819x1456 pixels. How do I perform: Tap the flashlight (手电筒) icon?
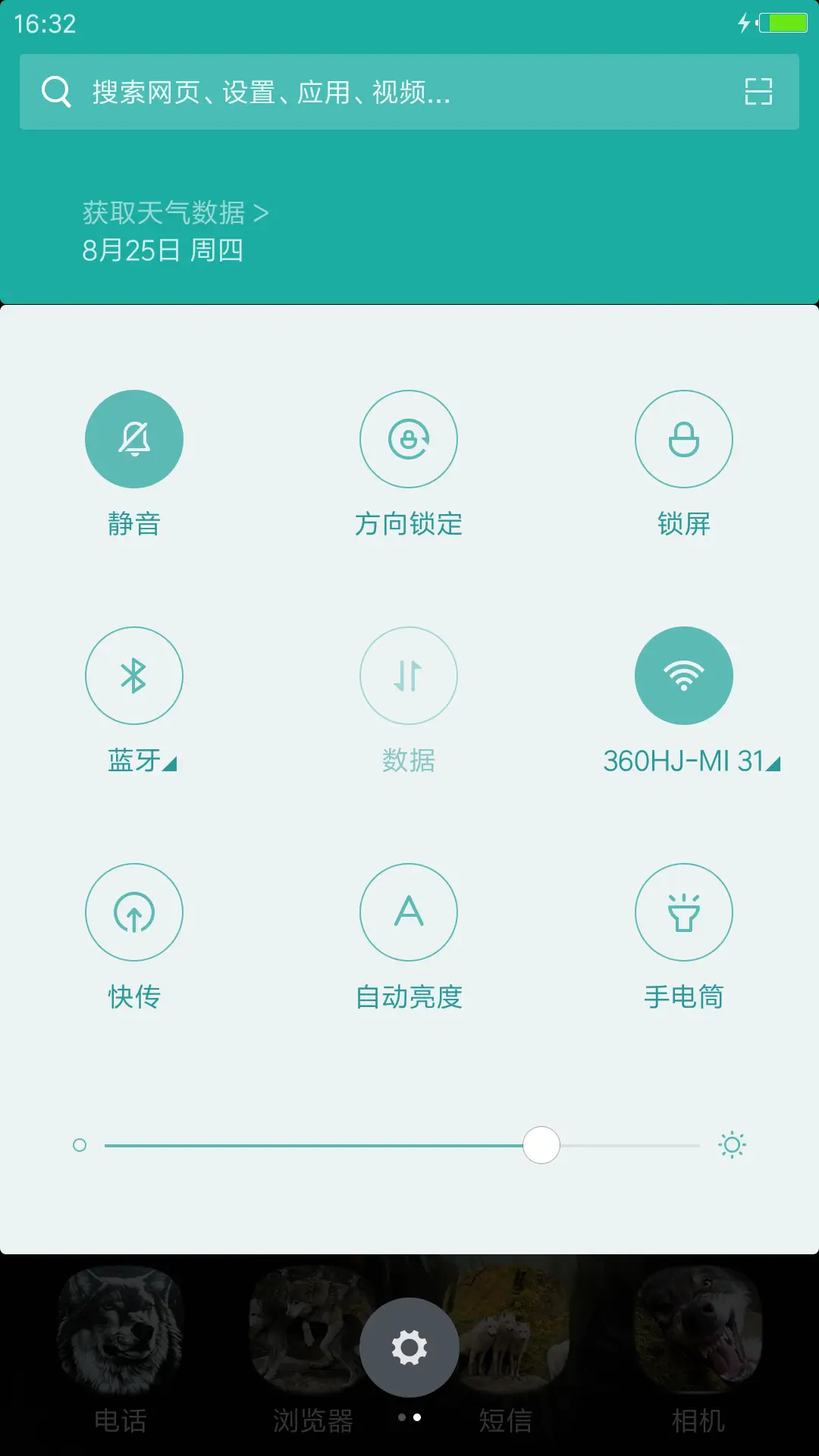(684, 912)
